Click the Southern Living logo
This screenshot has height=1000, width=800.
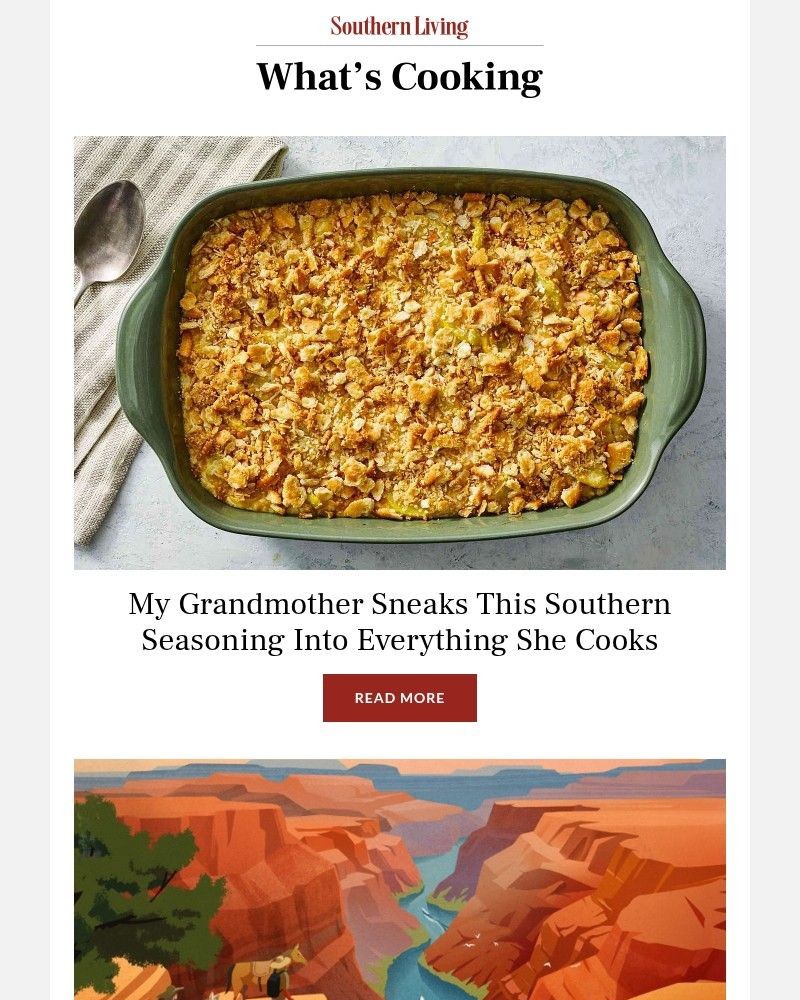click(x=400, y=25)
